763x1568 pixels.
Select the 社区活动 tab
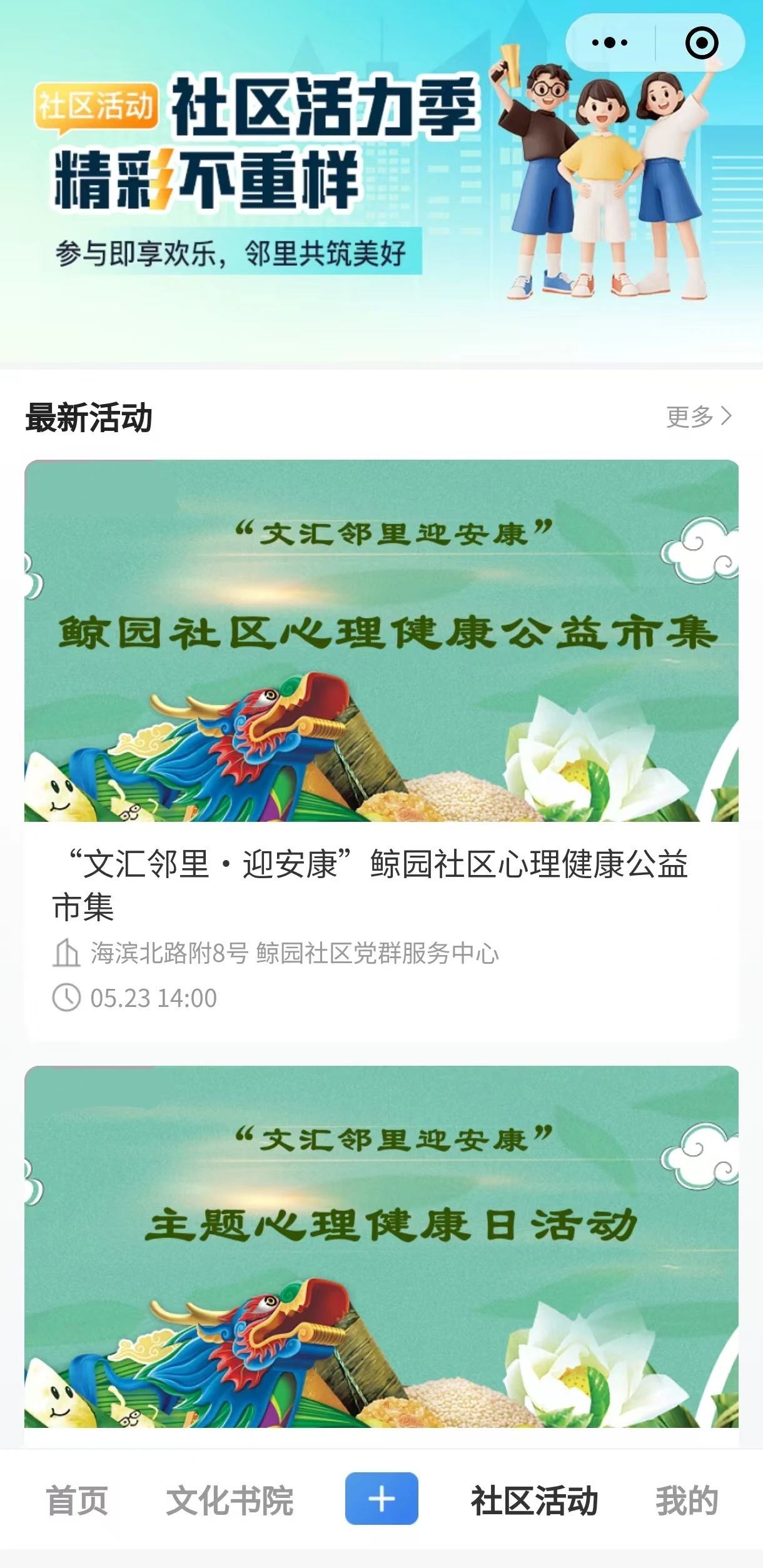point(535,1500)
